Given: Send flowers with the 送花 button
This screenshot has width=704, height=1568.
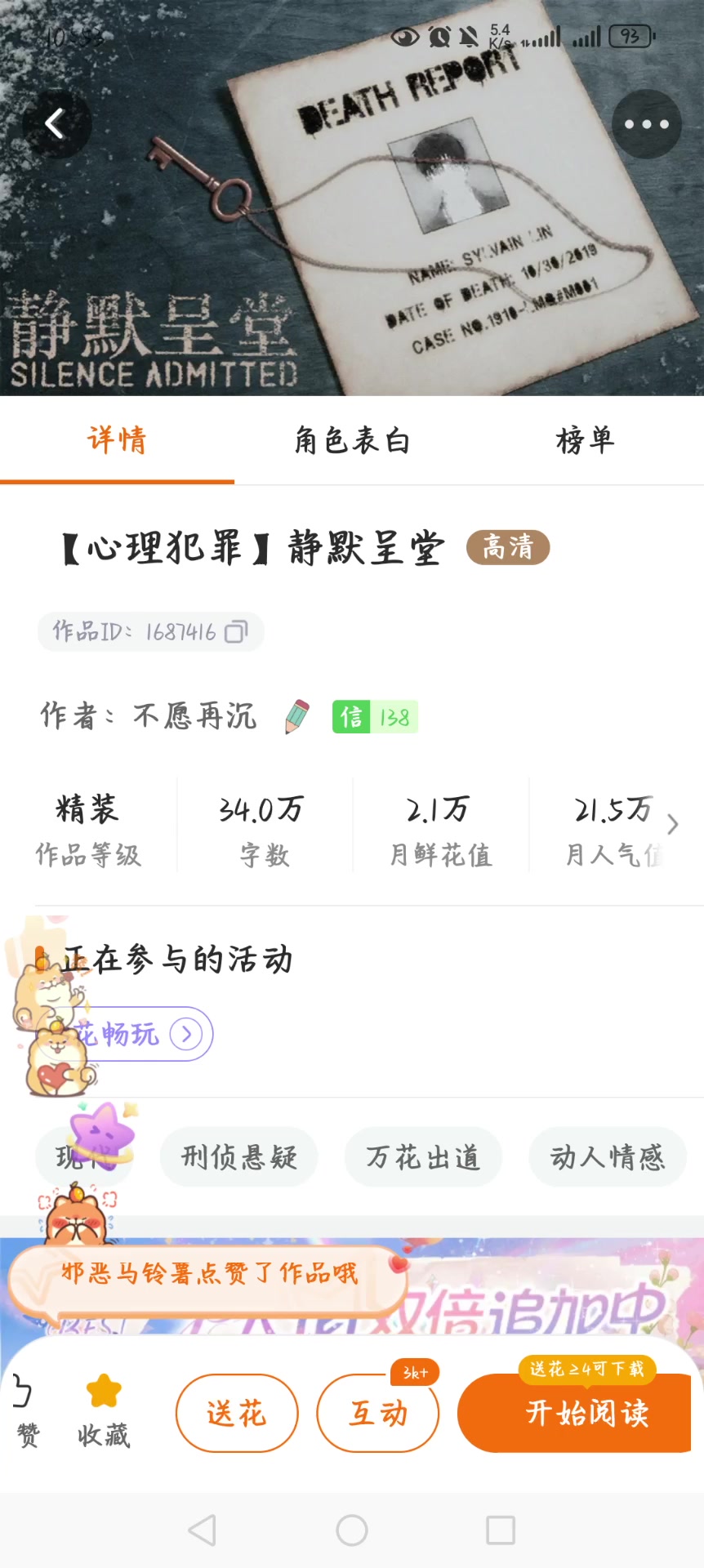Looking at the screenshot, I should (x=237, y=1414).
